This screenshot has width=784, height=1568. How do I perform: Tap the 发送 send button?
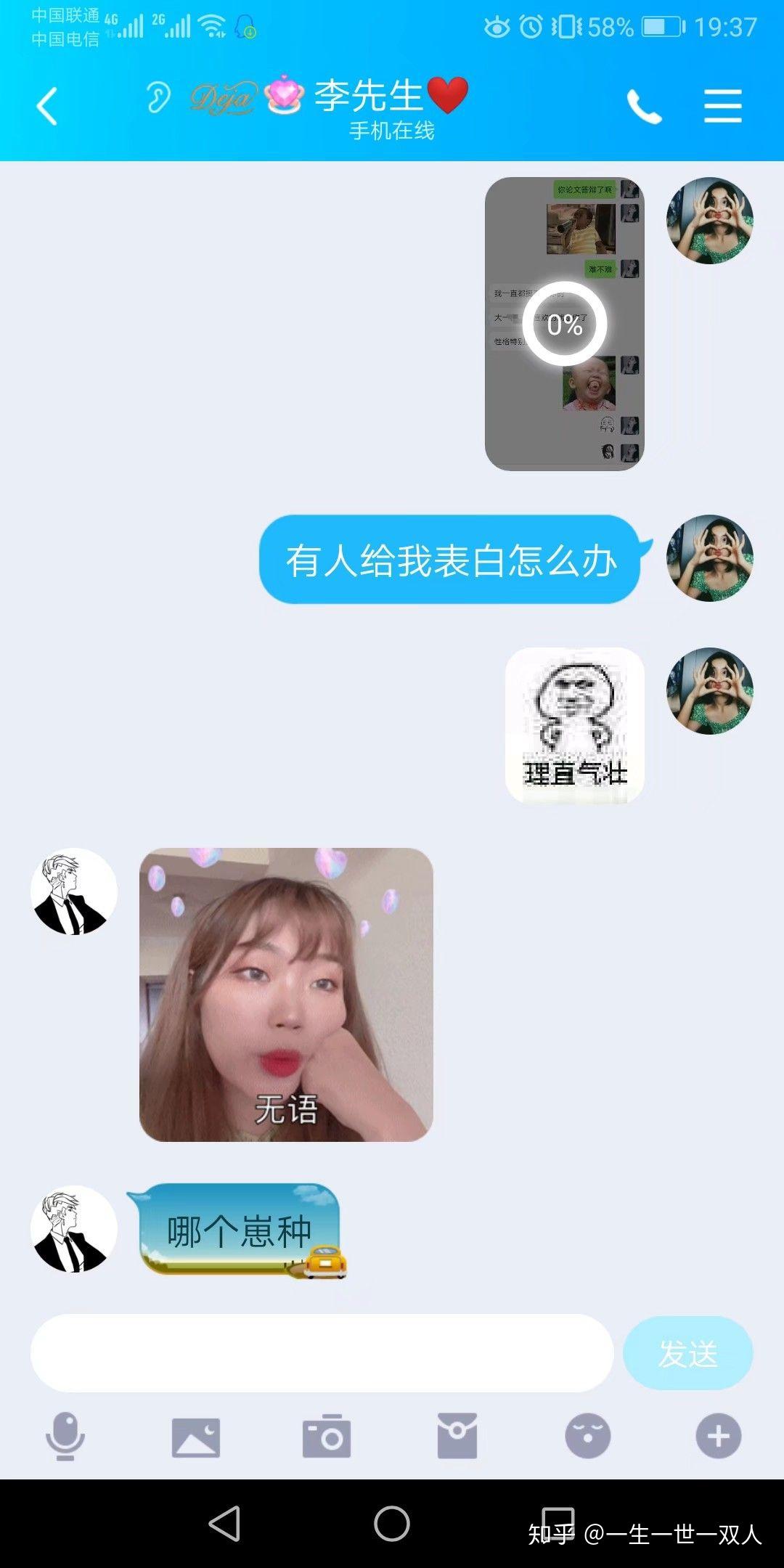pos(687,1353)
